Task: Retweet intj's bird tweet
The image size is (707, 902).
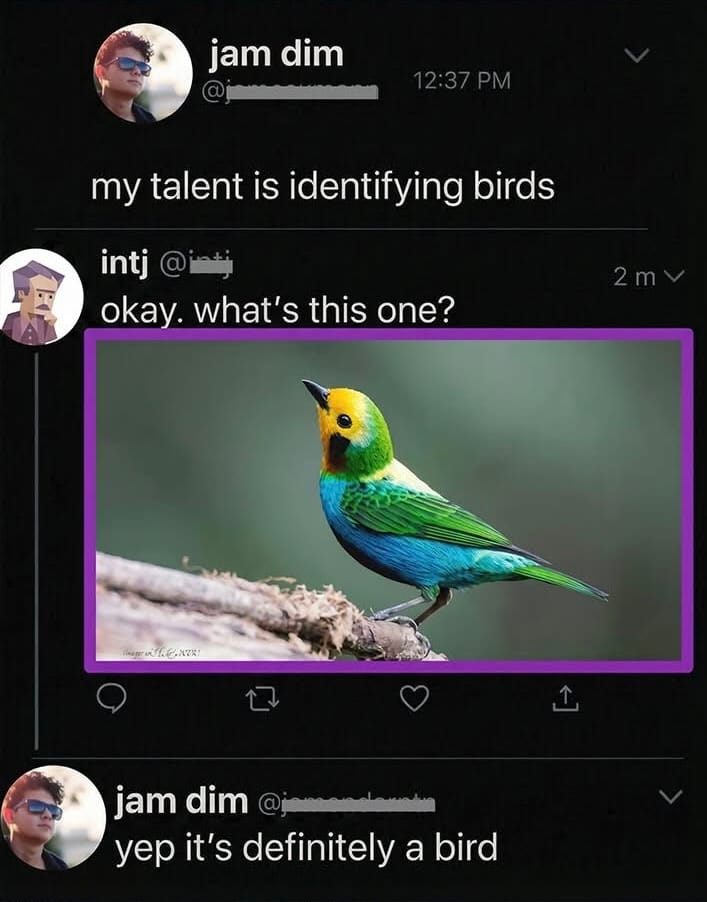Action: pyautogui.click(x=264, y=700)
